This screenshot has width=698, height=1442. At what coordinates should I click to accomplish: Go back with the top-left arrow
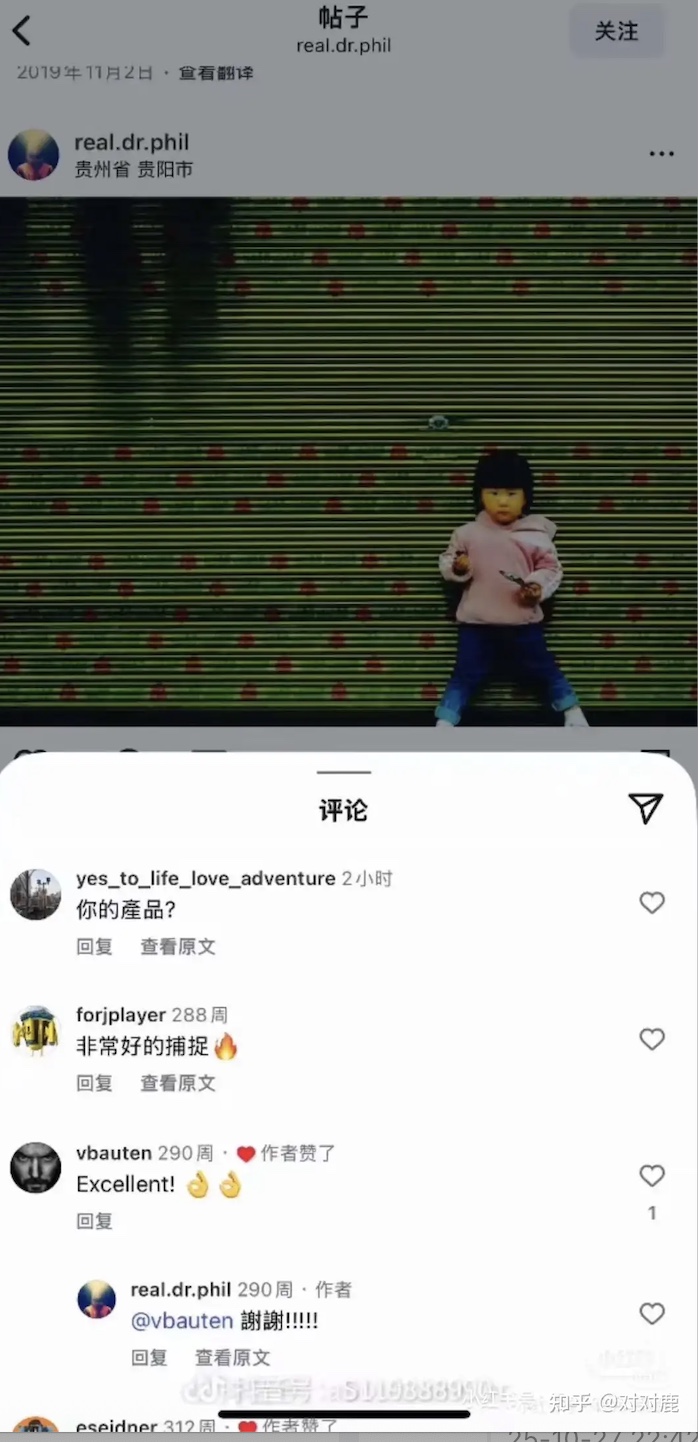click(x=22, y=31)
